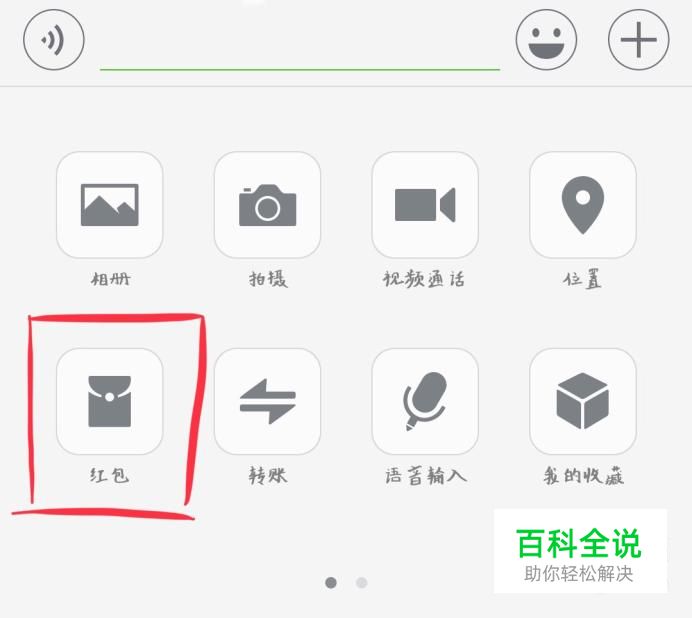Start a 视频通话 video call
692x618 pixels.
(425, 205)
